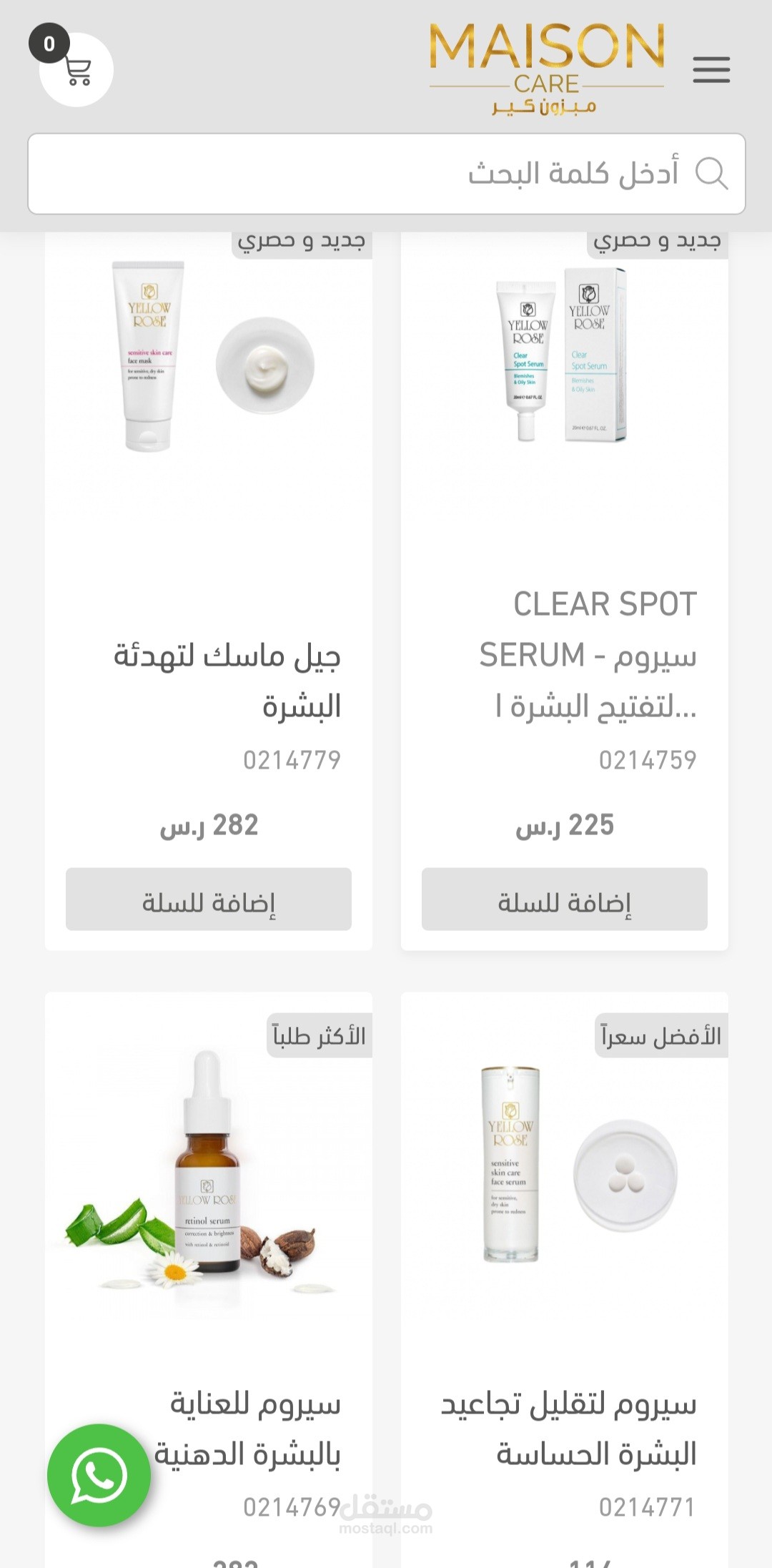Open the shopping cart
The height and width of the screenshot is (1568, 772).
click(76, 69)
